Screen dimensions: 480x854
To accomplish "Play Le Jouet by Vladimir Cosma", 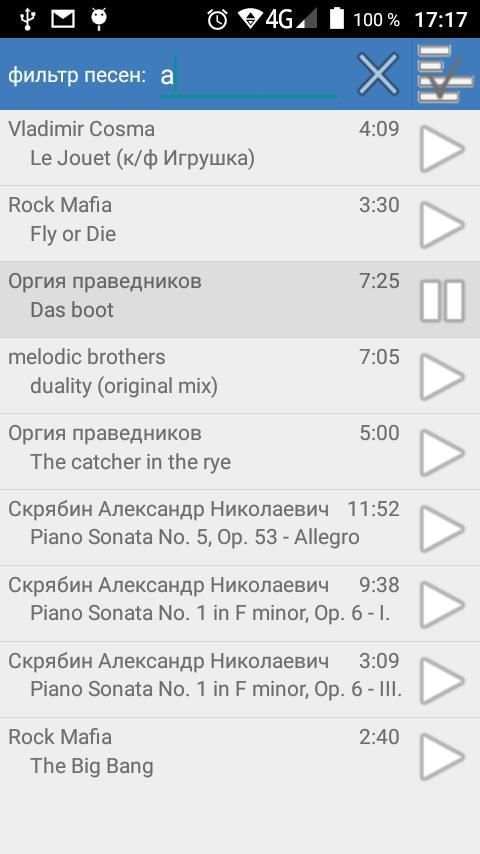I will pos(442,149).
